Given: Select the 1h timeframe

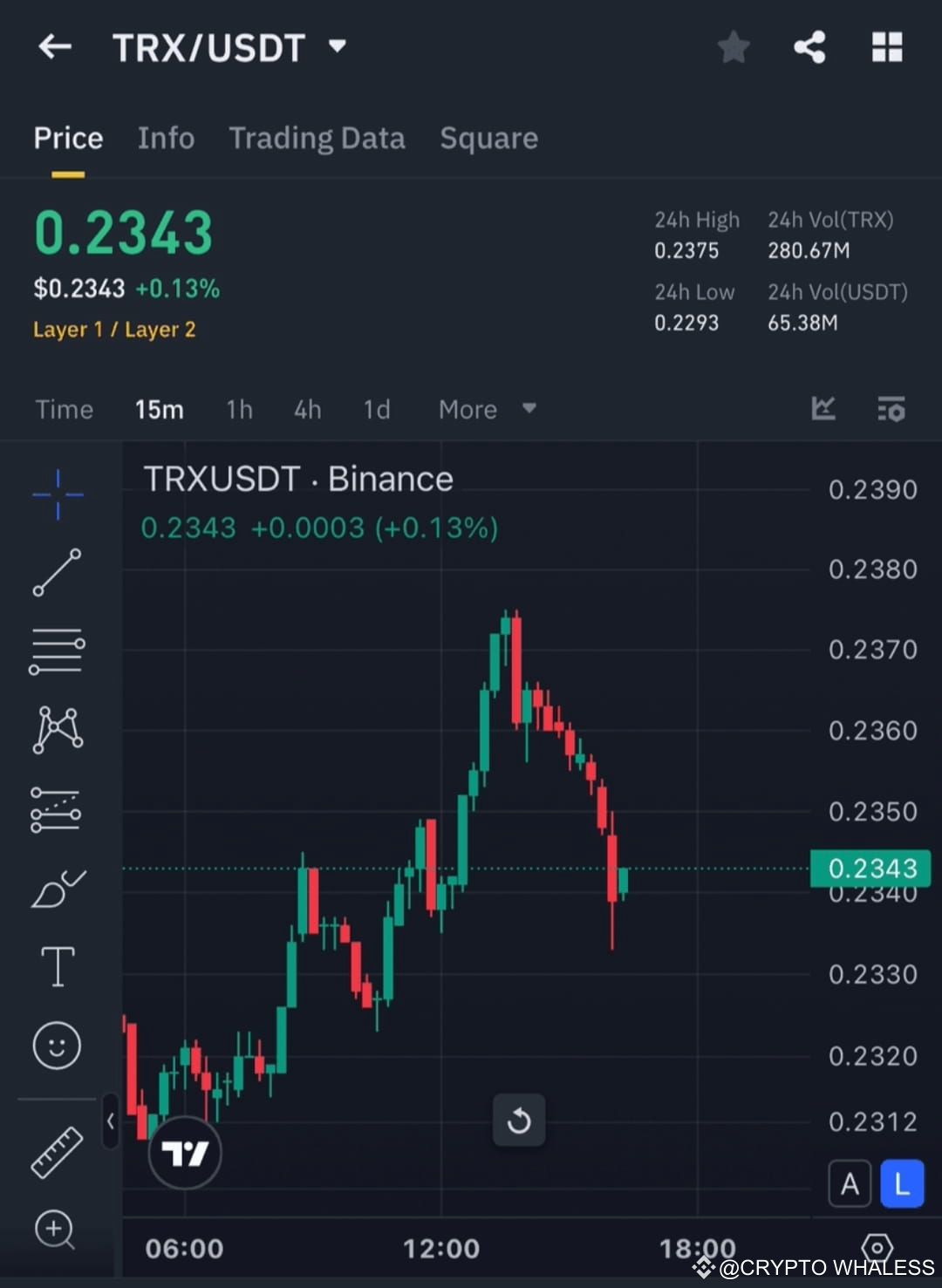Looking at the screenshot, I should click(239, 409).
